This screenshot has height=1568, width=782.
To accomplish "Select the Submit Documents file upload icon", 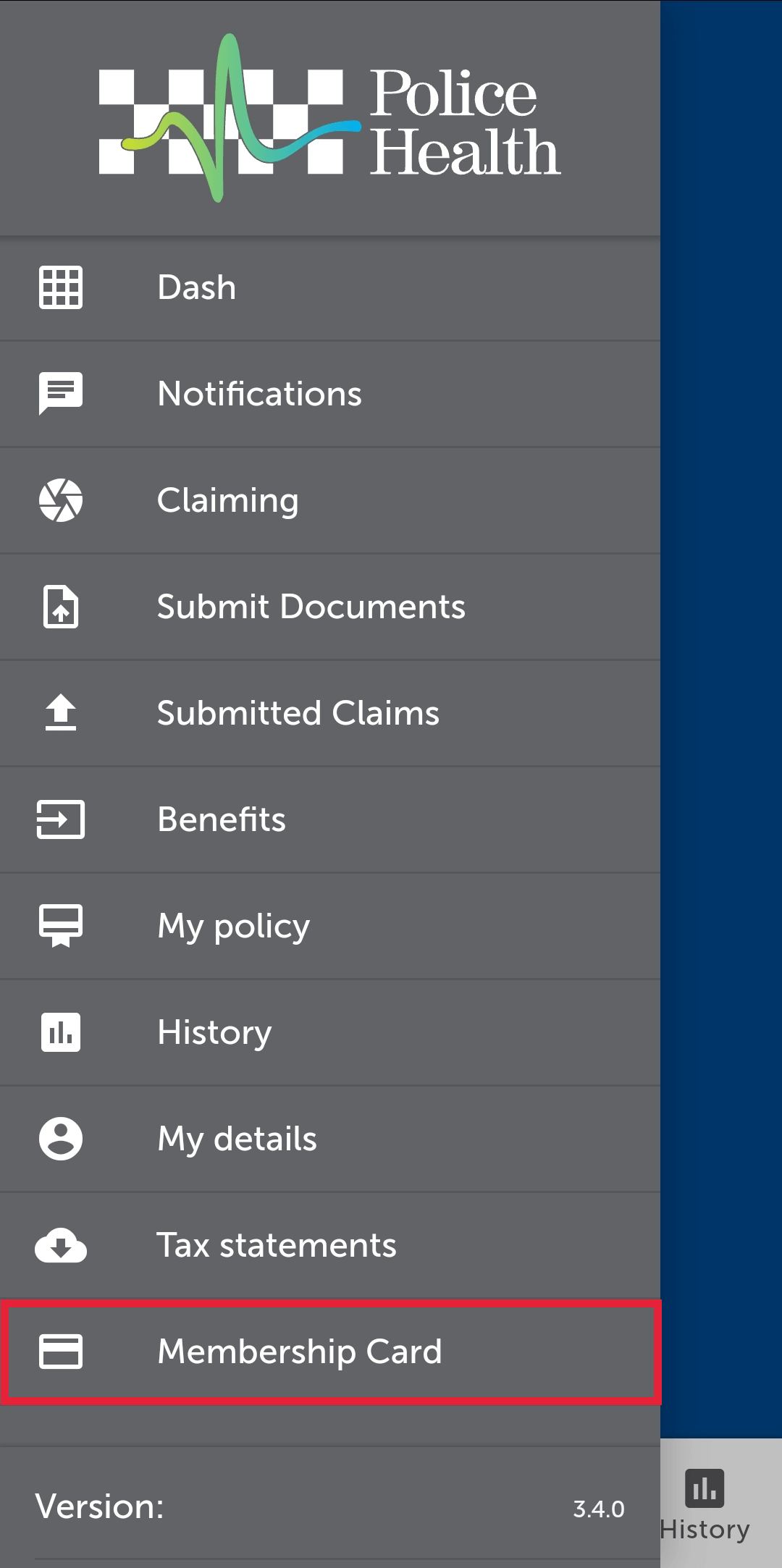I will click(x=62, y=607).
